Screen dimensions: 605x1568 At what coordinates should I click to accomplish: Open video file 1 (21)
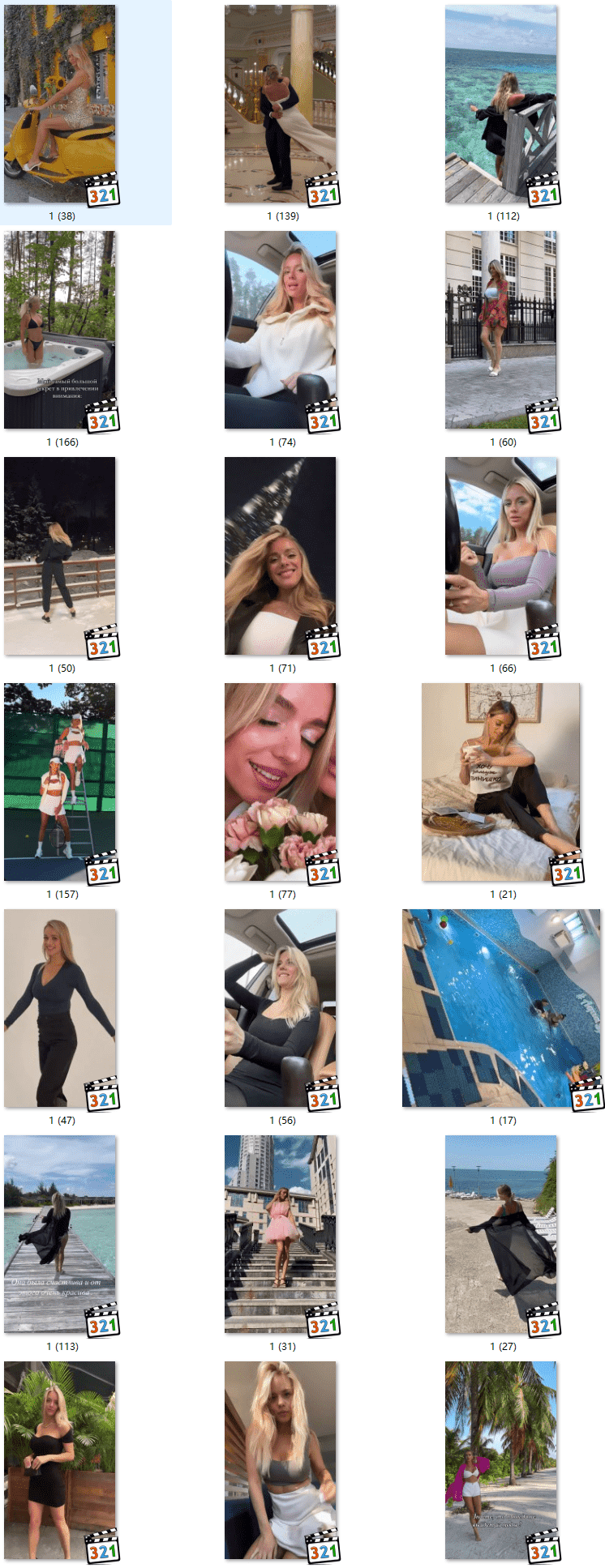point(501,782)
